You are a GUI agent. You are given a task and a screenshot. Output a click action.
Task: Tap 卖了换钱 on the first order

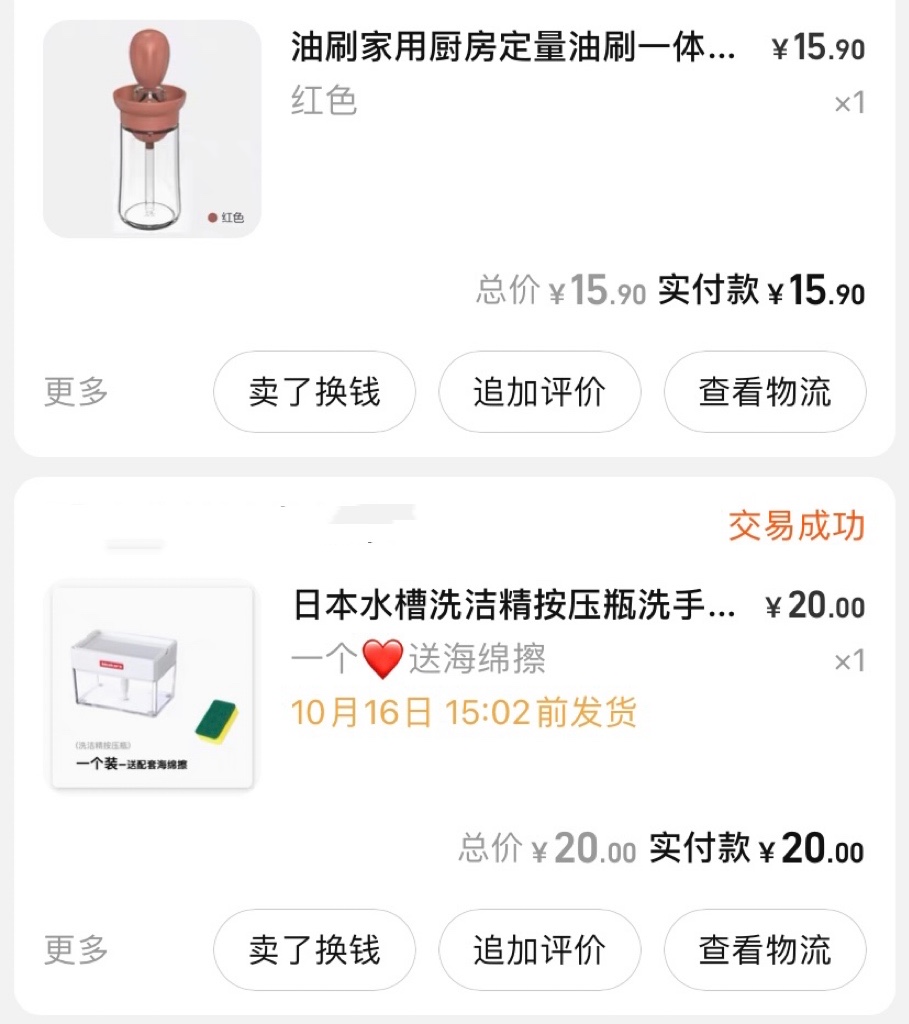click(313, 393)
